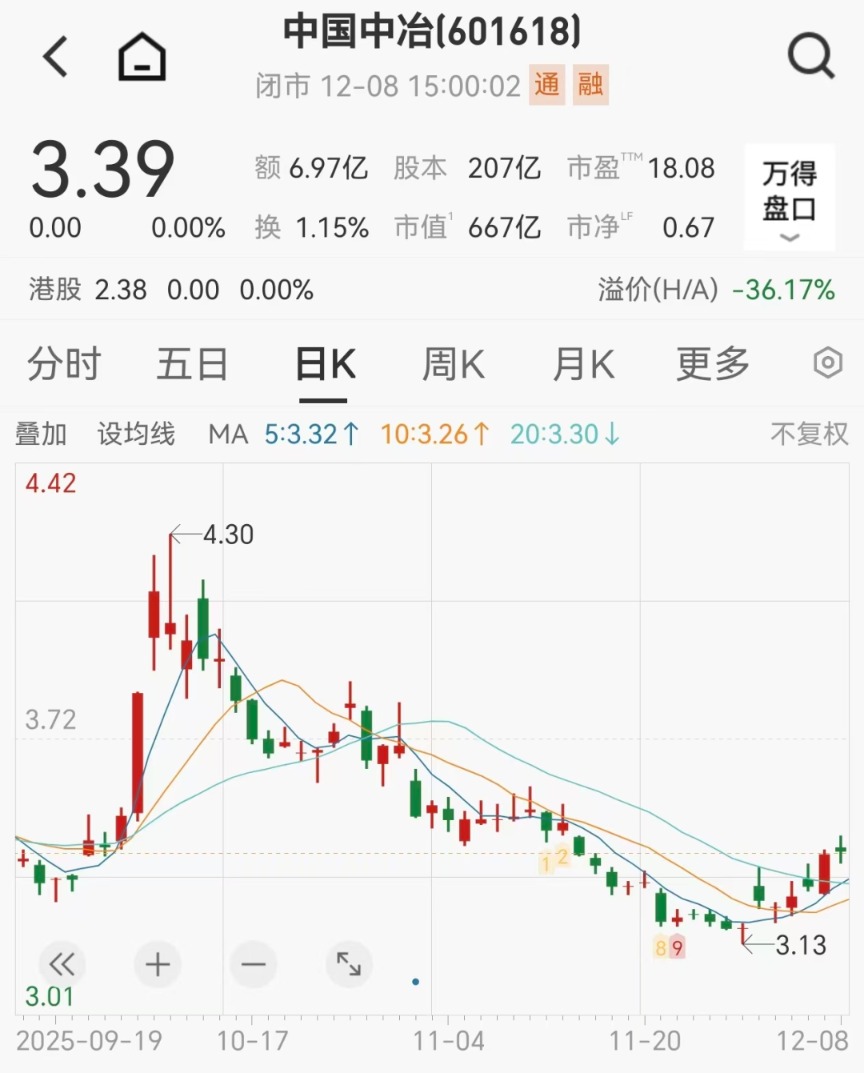Go back to the previous page
Screen dimensions: 864x1073
[56, 57]
